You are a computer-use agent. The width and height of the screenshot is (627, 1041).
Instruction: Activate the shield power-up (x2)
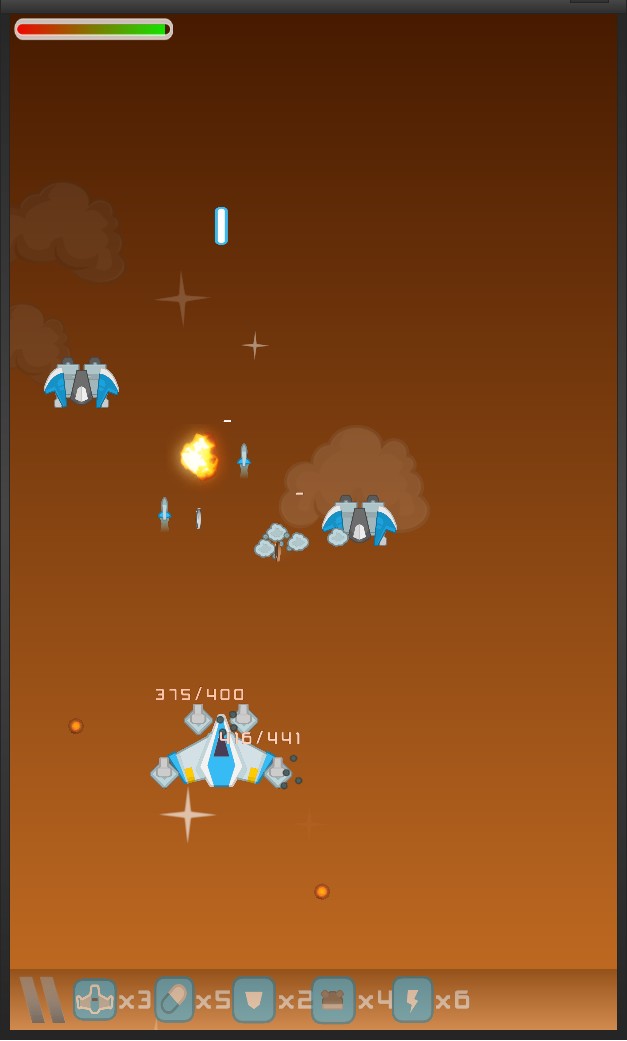point(253,999)
